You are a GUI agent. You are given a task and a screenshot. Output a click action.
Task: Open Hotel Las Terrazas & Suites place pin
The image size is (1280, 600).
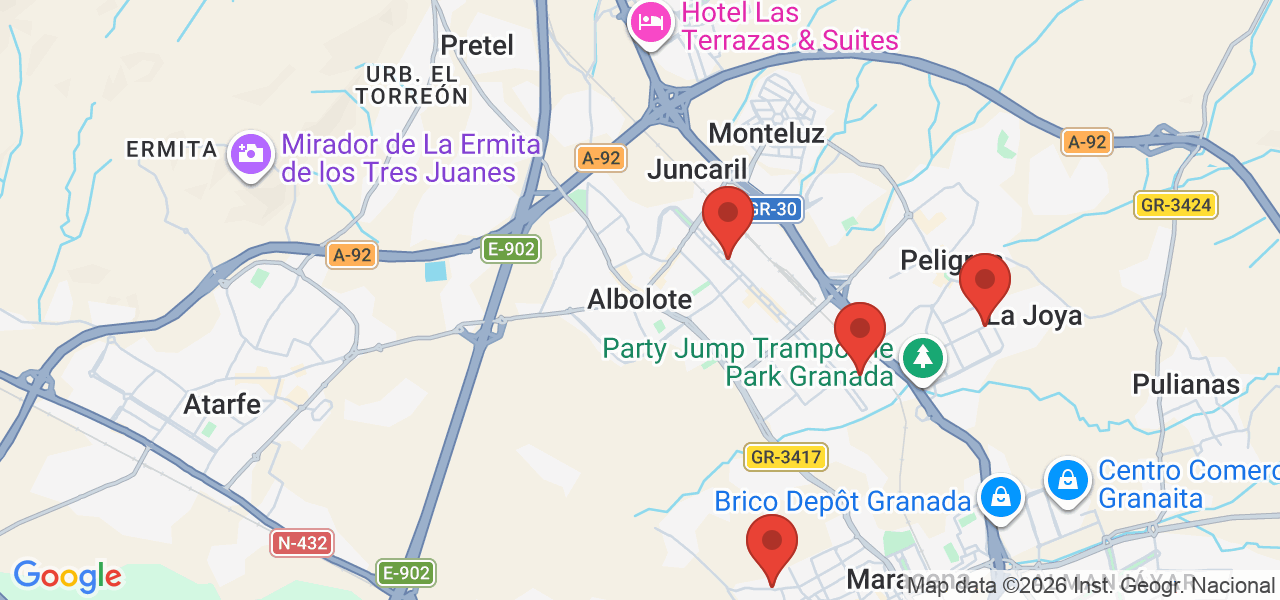651,21
